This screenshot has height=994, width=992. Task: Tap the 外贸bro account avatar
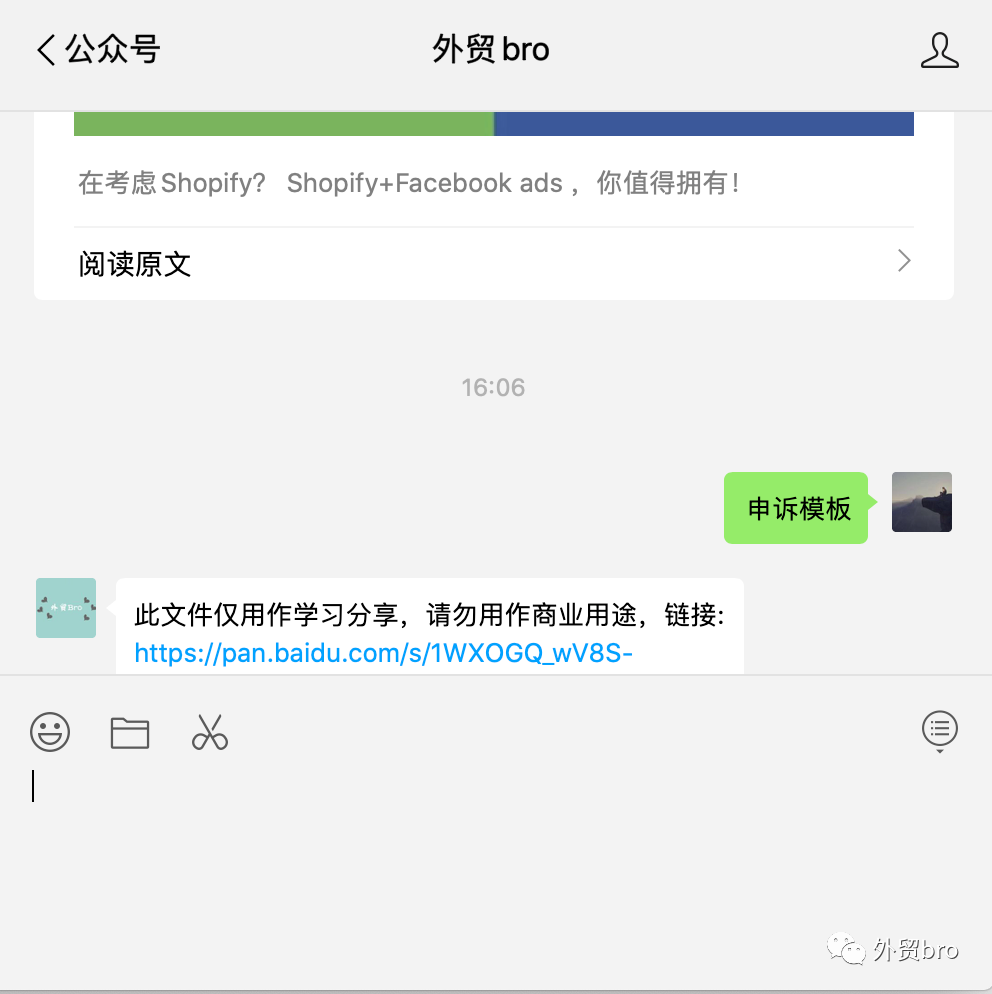pyautogui.click(x=65, y=607)
